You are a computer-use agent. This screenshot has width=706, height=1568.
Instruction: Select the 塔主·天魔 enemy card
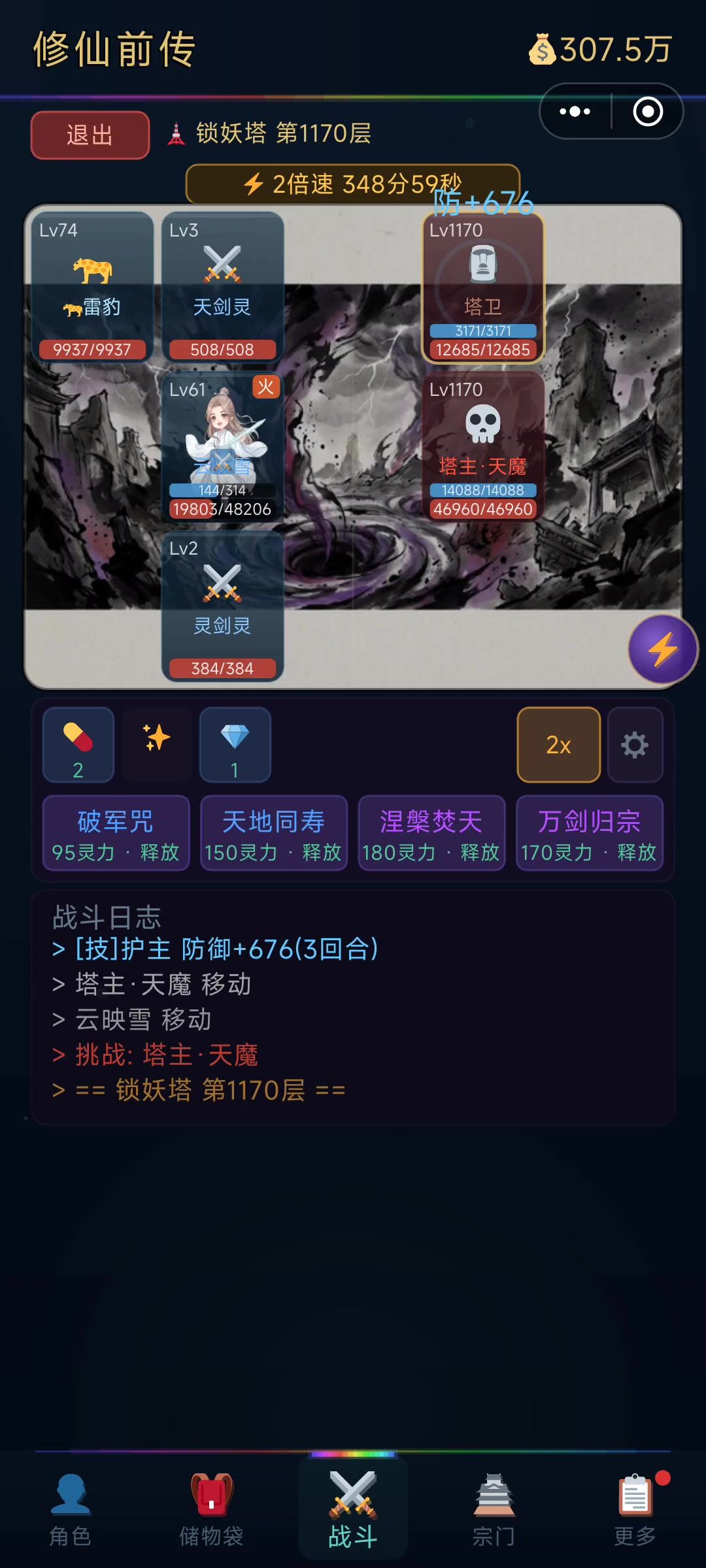[x=483, y=447]
